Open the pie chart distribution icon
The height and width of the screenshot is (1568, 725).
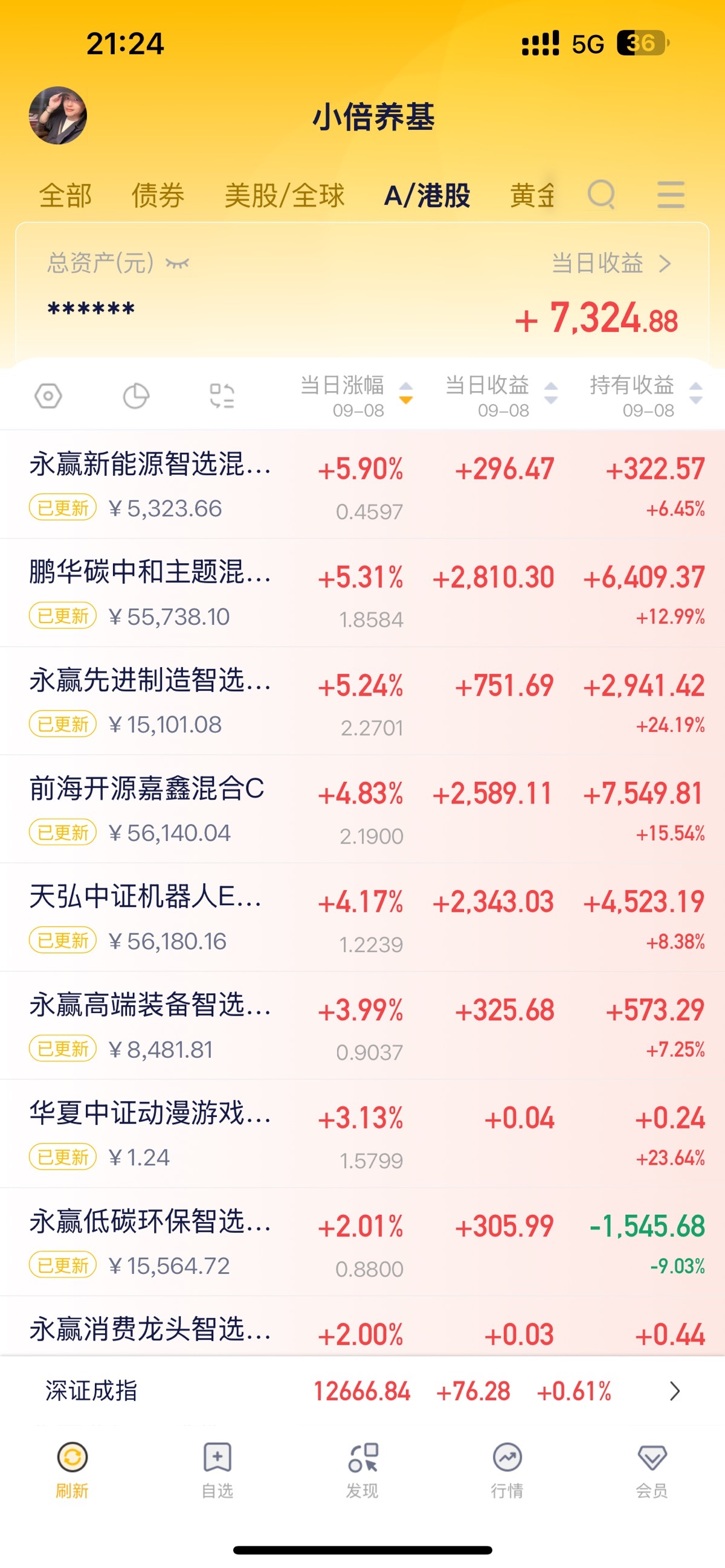(x=136, y=396)
